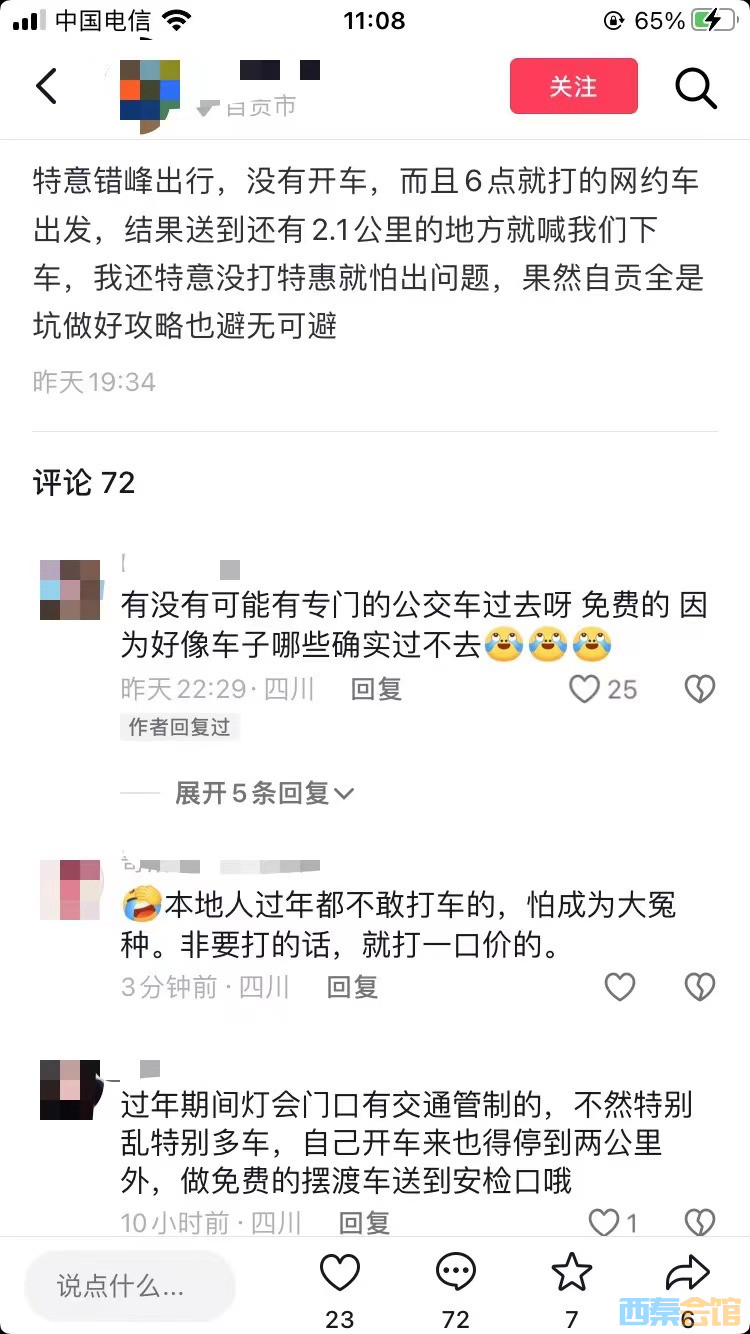Tap the red 关注 follow button
Screen dimensions: 750x1334
pos(573,86)
